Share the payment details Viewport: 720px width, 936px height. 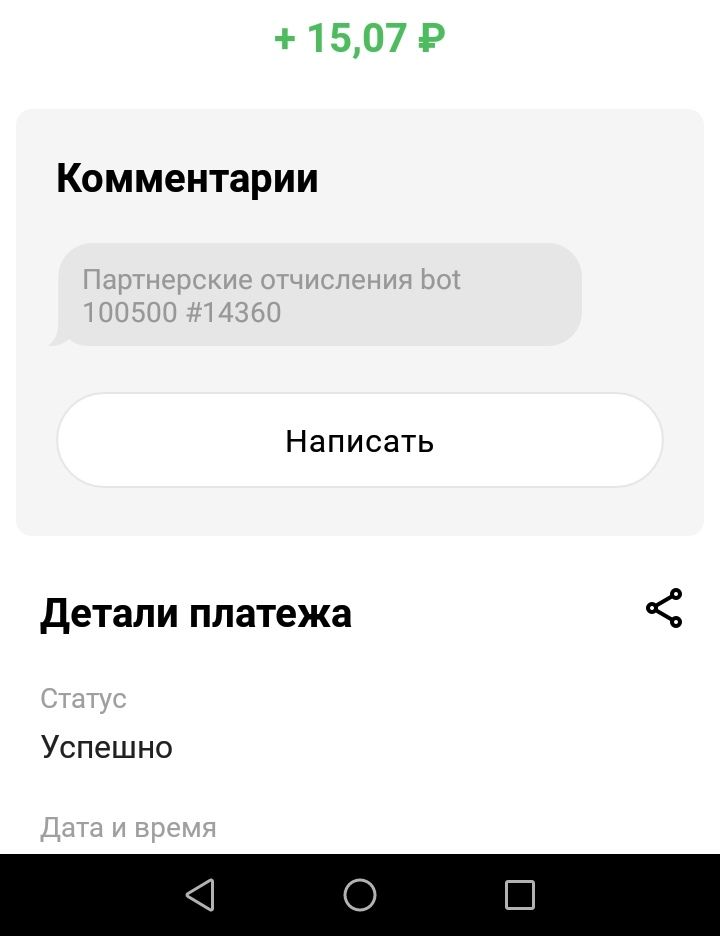click(664, 609)
